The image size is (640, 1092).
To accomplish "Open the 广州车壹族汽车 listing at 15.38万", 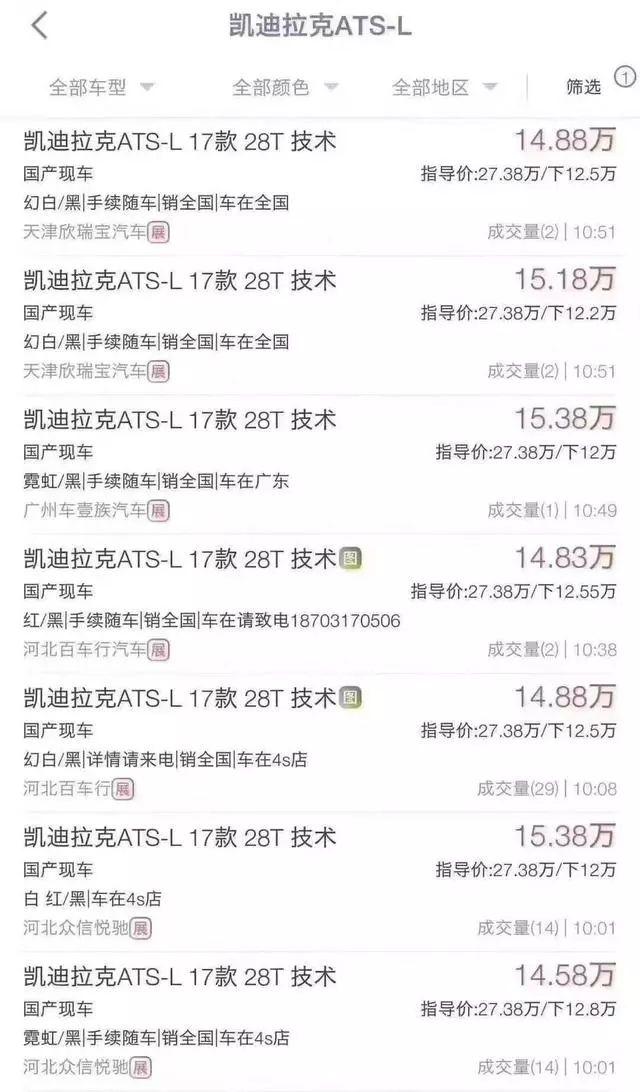I will tap(320, 465).
